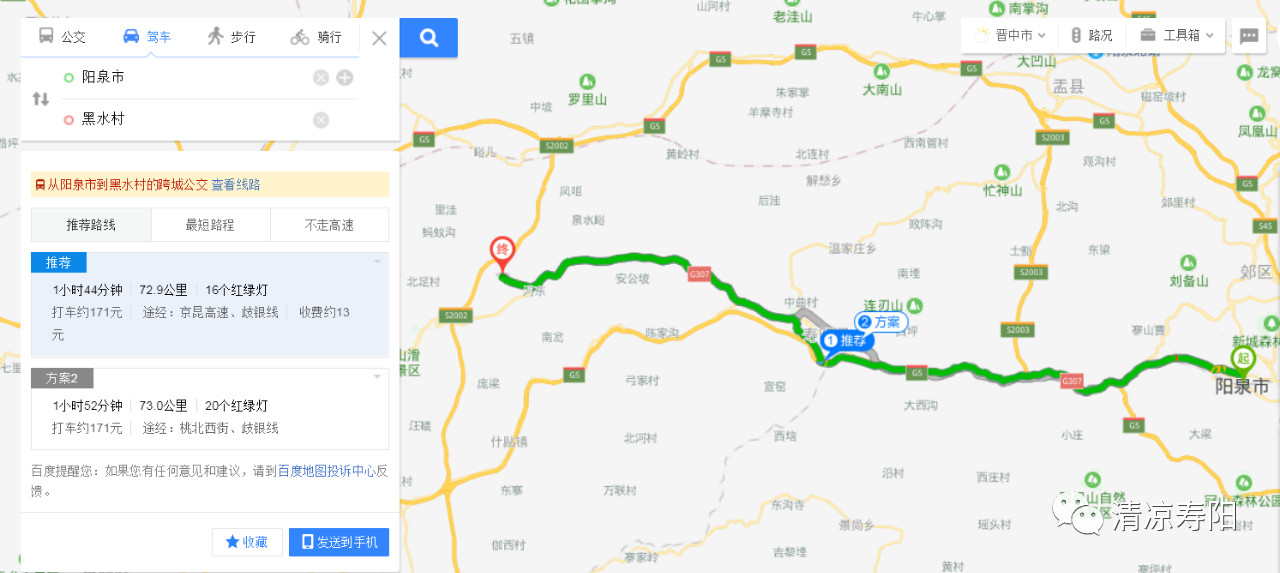1280x573 pixels.
Task: Add a waypoint after 阳泉市
Action: (x=345, y=78)
